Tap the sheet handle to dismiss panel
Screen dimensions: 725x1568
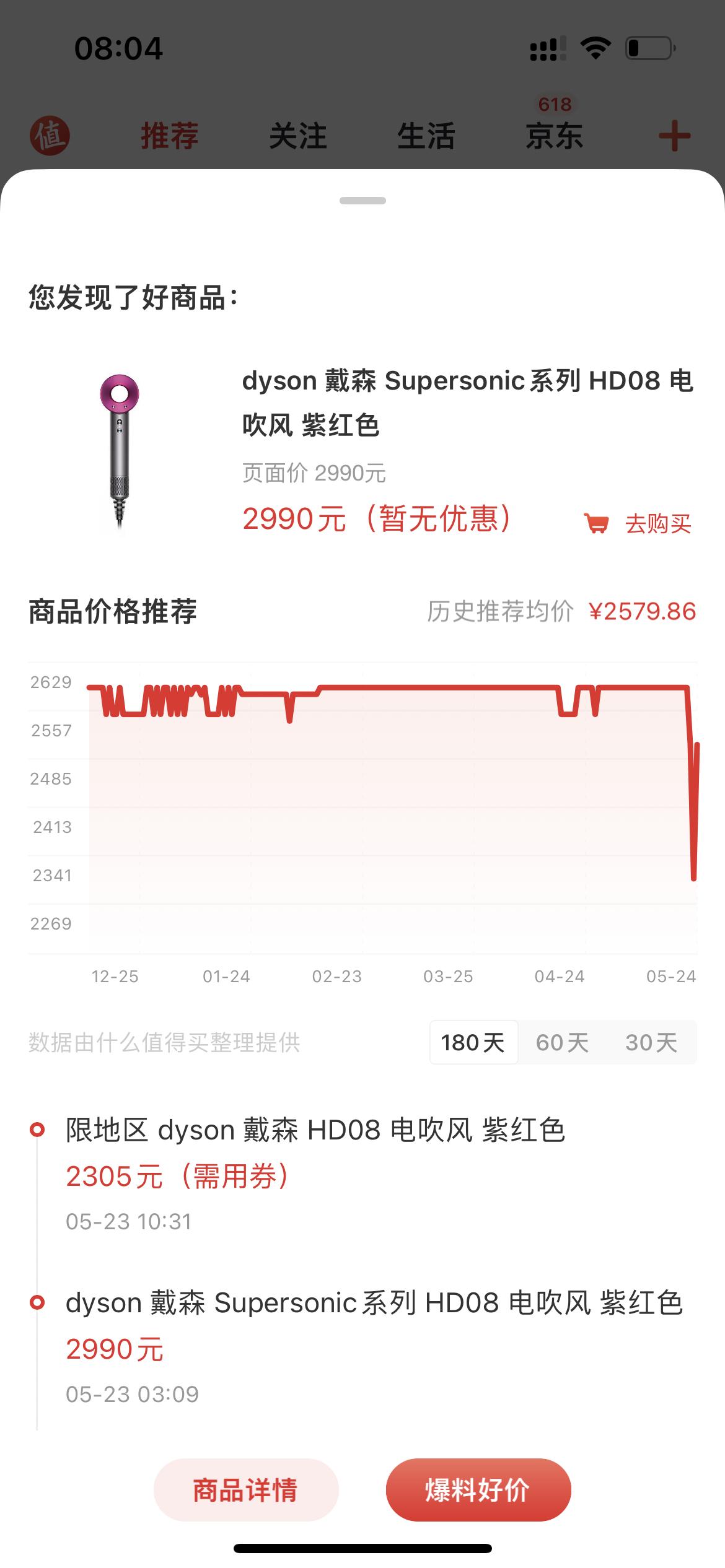coord(362,201)
